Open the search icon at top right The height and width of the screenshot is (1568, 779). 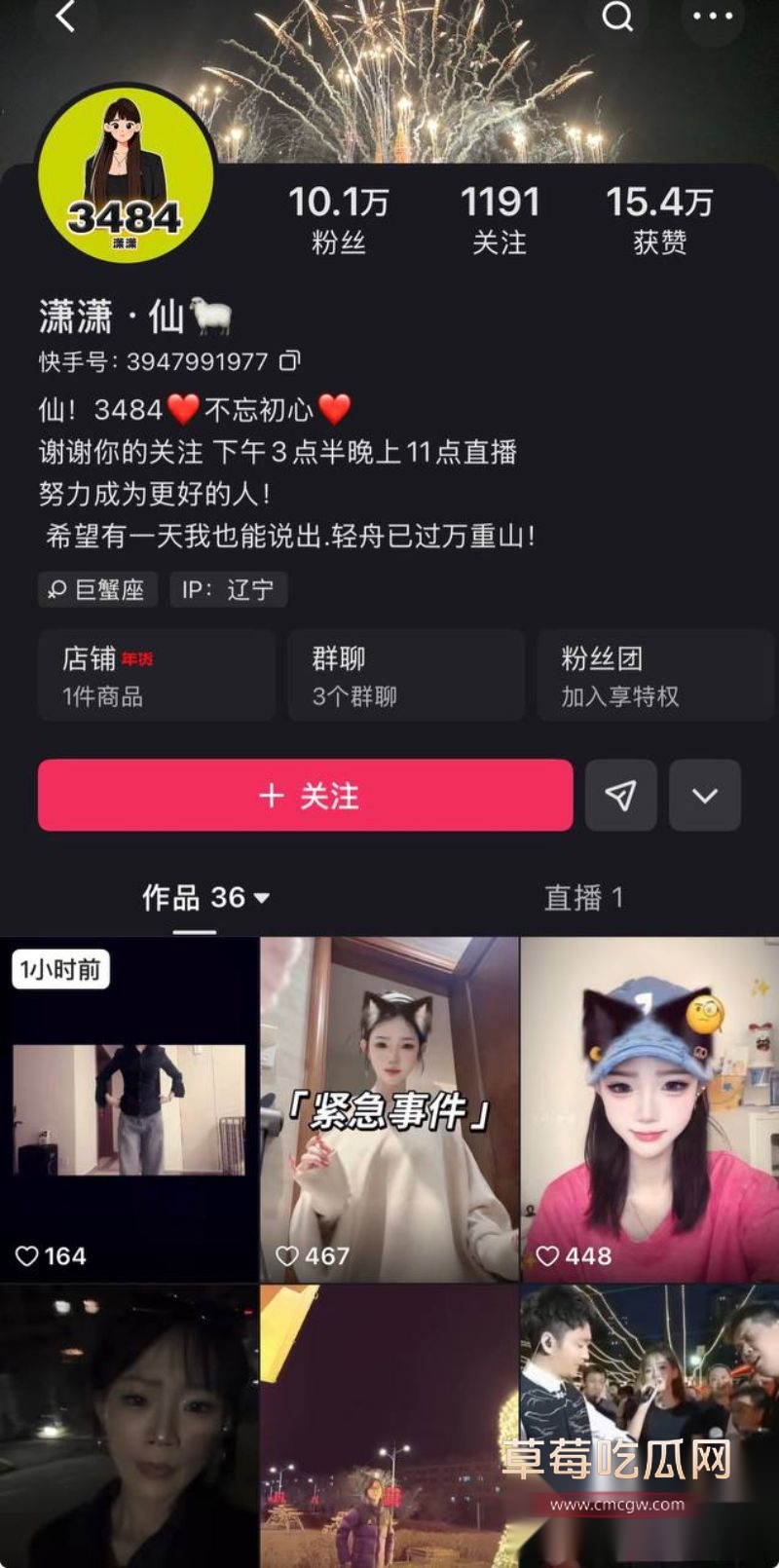pos(616,18)
